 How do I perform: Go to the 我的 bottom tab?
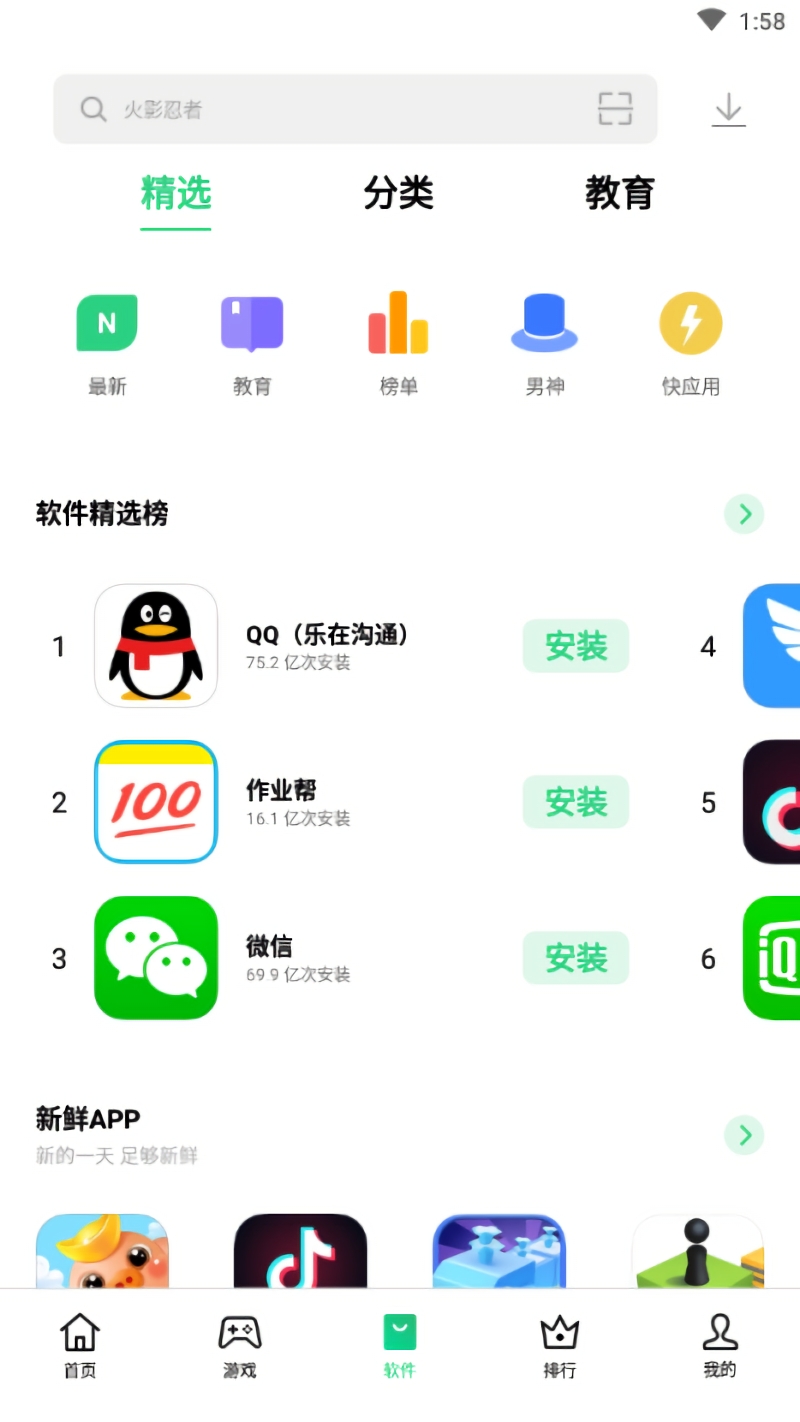coord(720,1347)
